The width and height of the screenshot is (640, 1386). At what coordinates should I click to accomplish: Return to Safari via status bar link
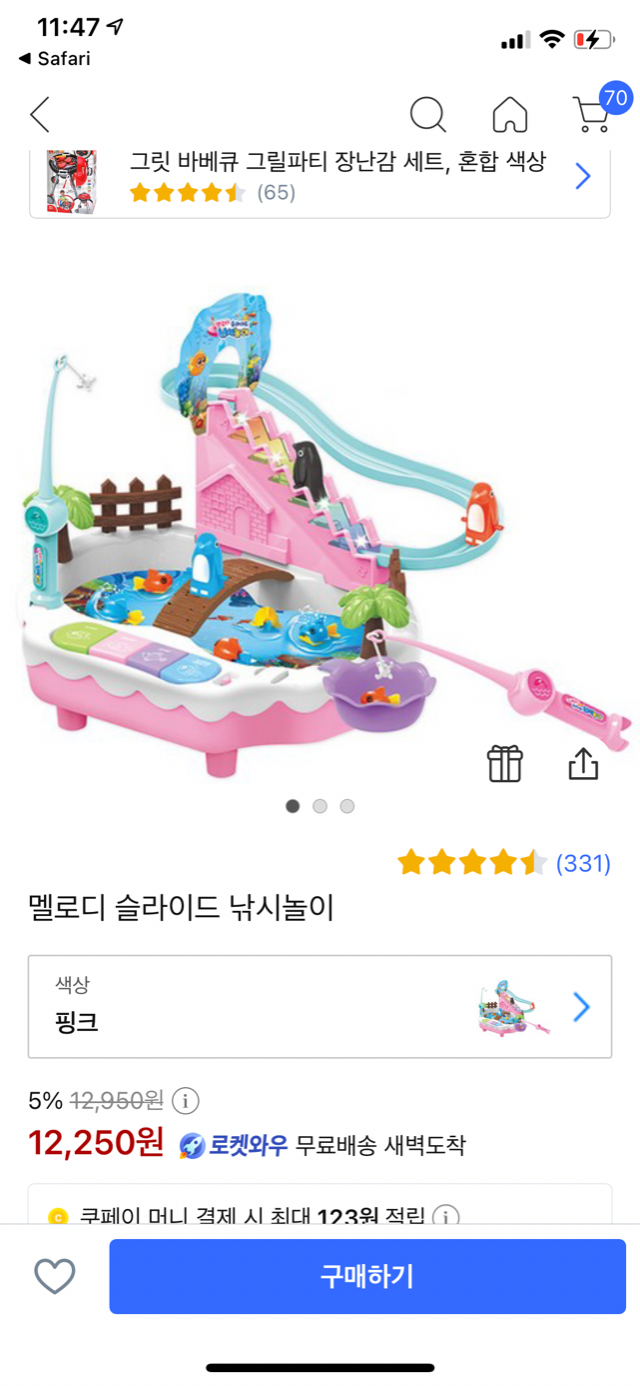click(x=55, y=59)
